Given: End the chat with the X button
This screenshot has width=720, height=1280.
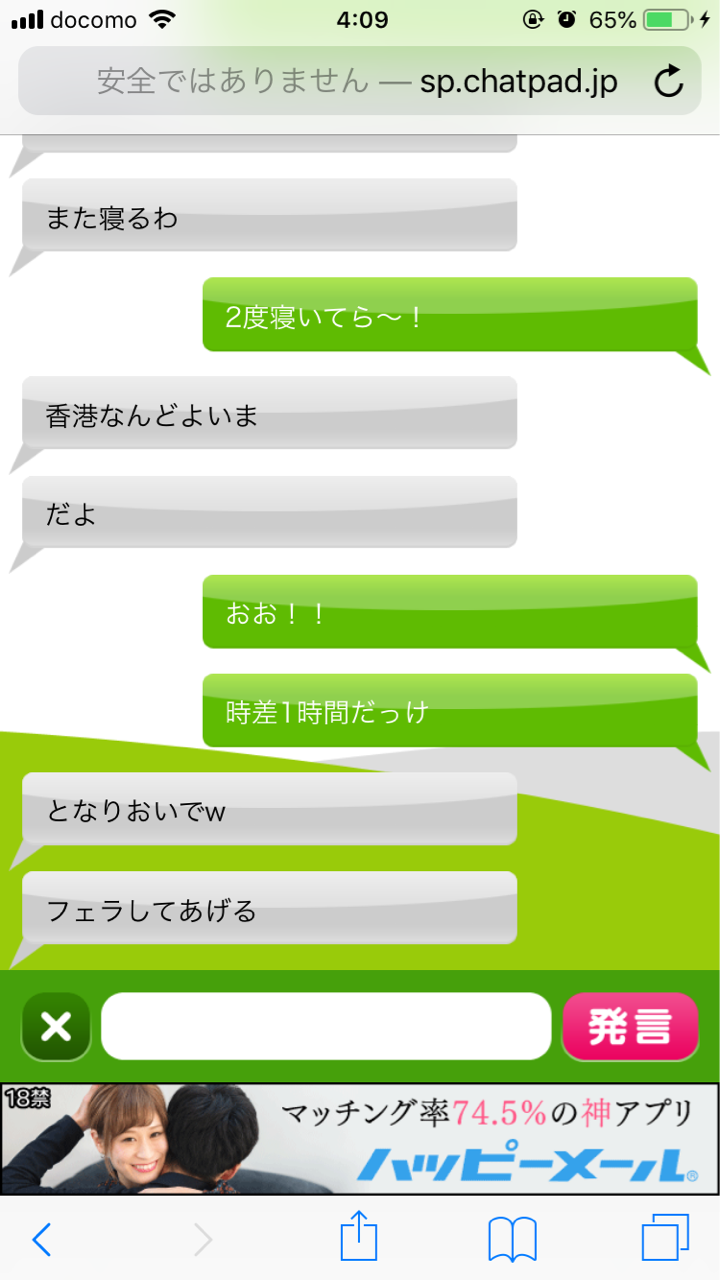Looking at the screenshot, I should click(56, 1026).
